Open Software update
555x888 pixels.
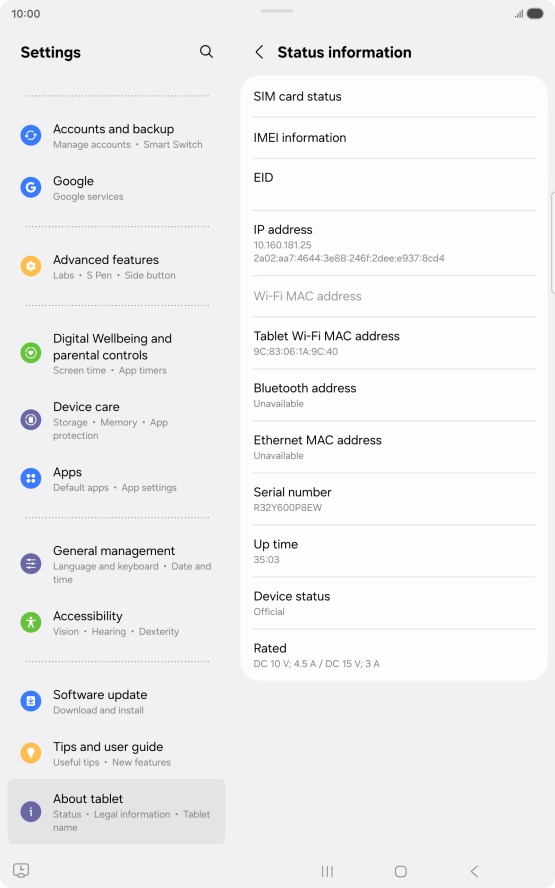point(117,702)
